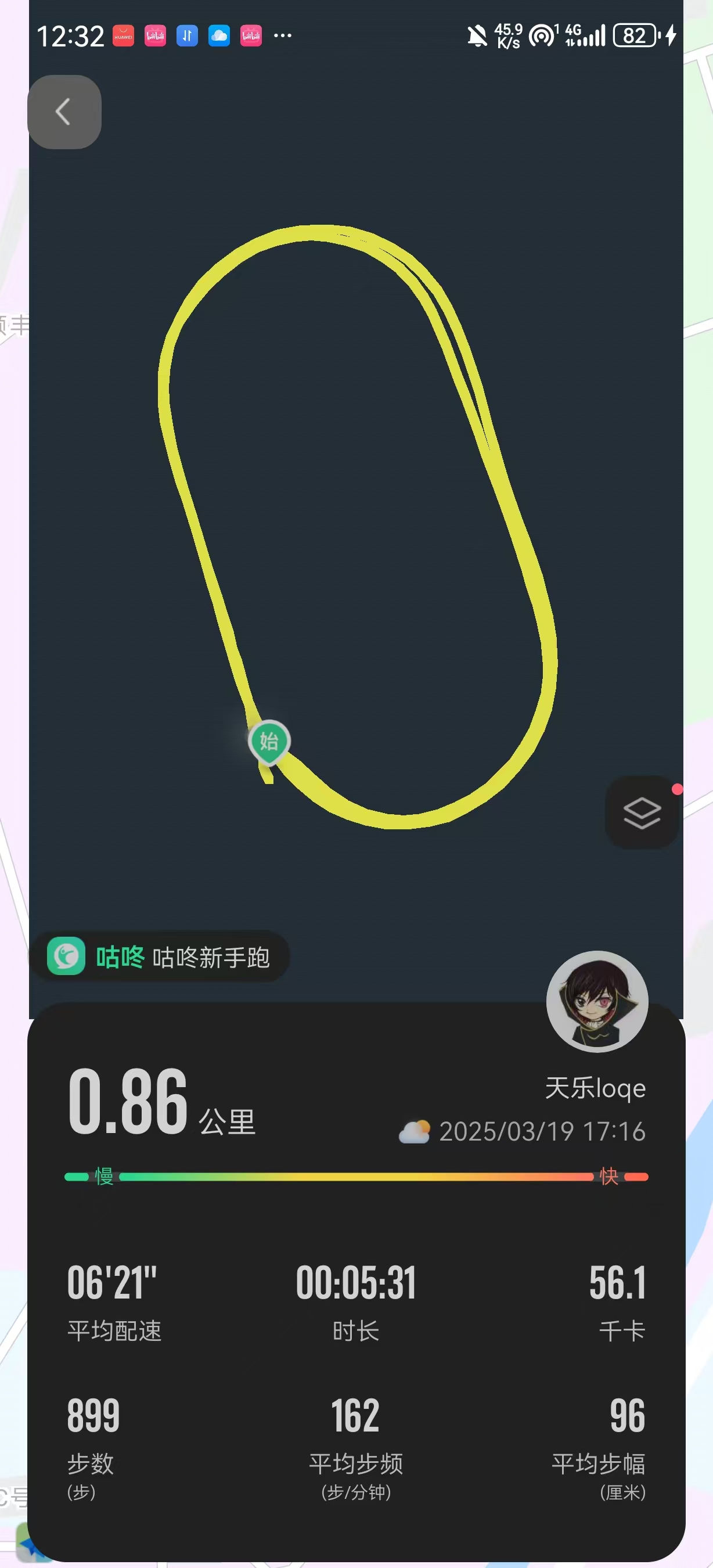Open 天乐loqe's profile avatar

[597, 1001]
